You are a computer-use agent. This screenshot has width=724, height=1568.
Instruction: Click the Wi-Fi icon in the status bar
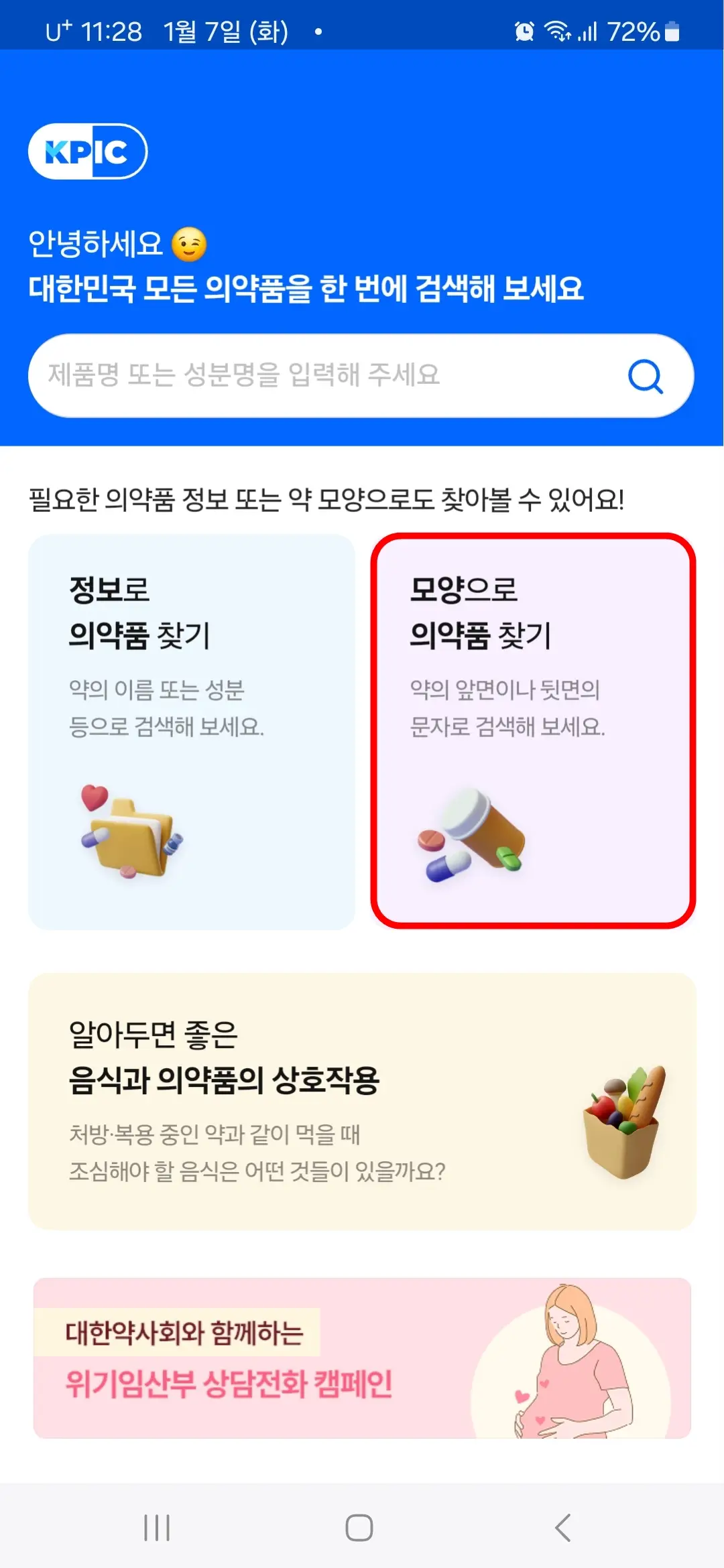558,30
